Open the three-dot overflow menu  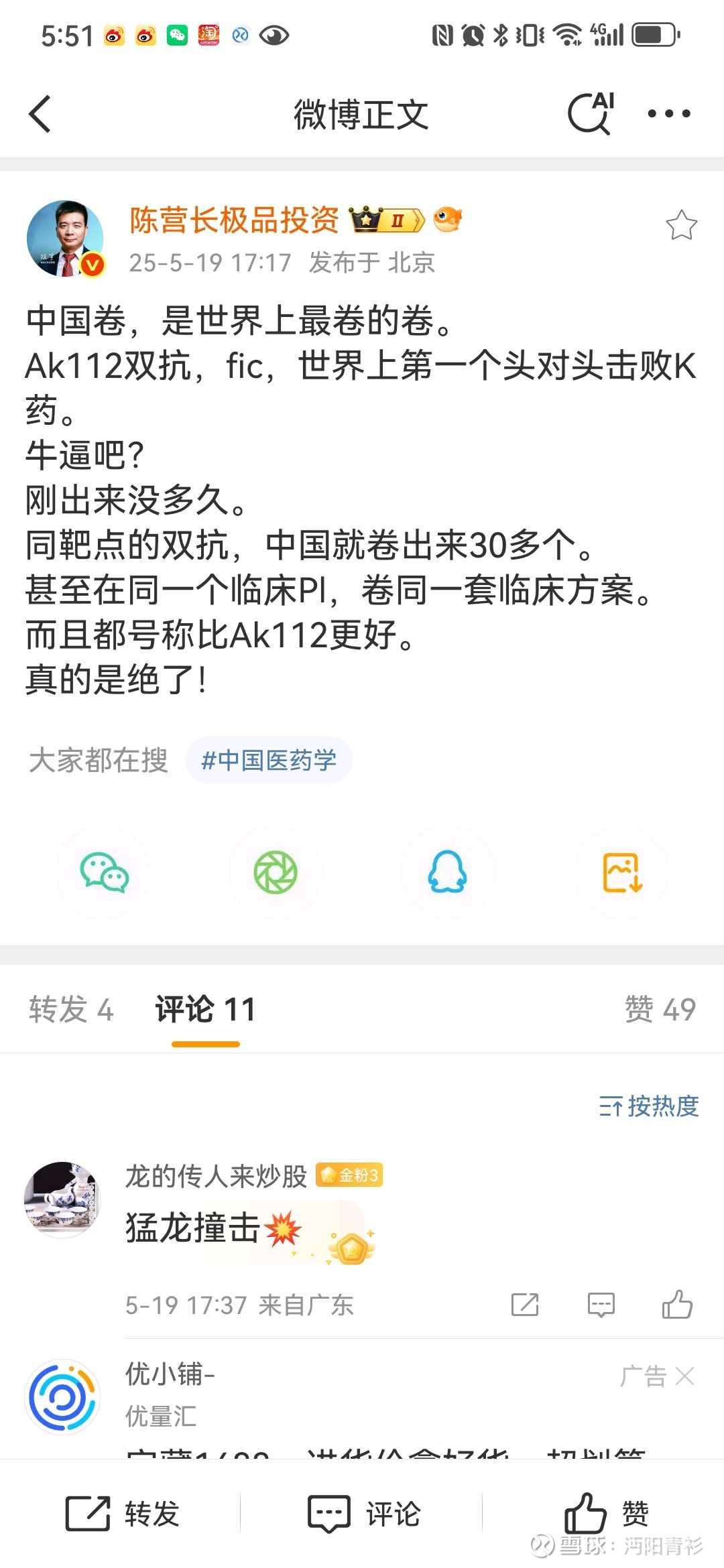click(x=668, y=114)
